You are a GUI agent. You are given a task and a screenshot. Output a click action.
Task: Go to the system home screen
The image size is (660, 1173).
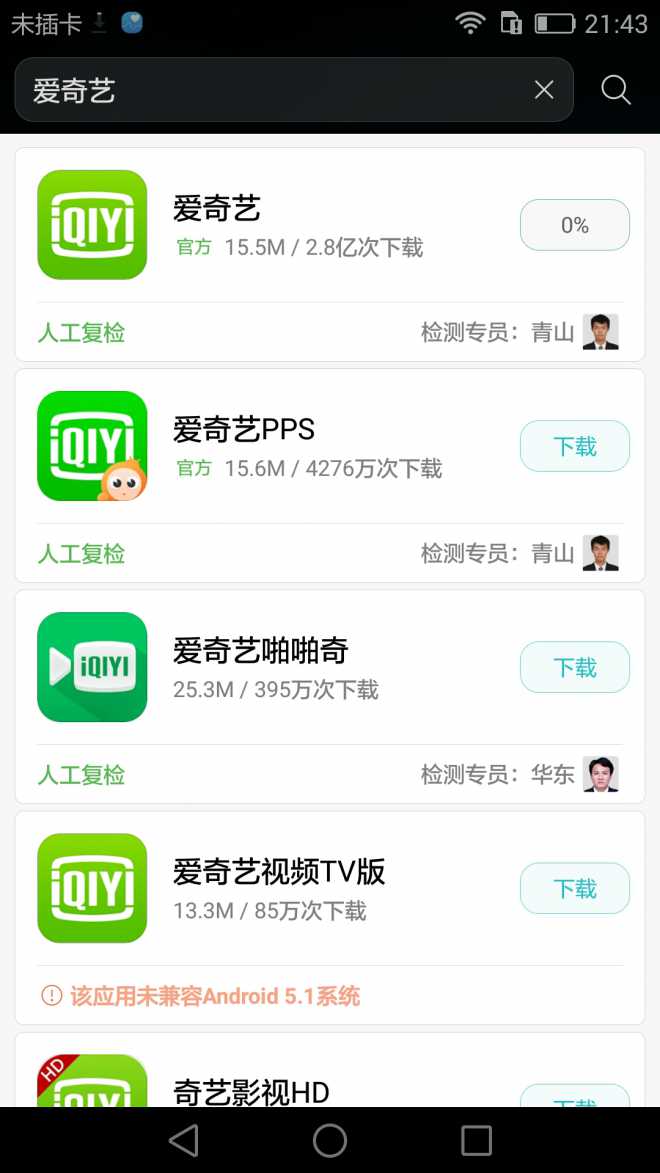[x=330, y=1140]
